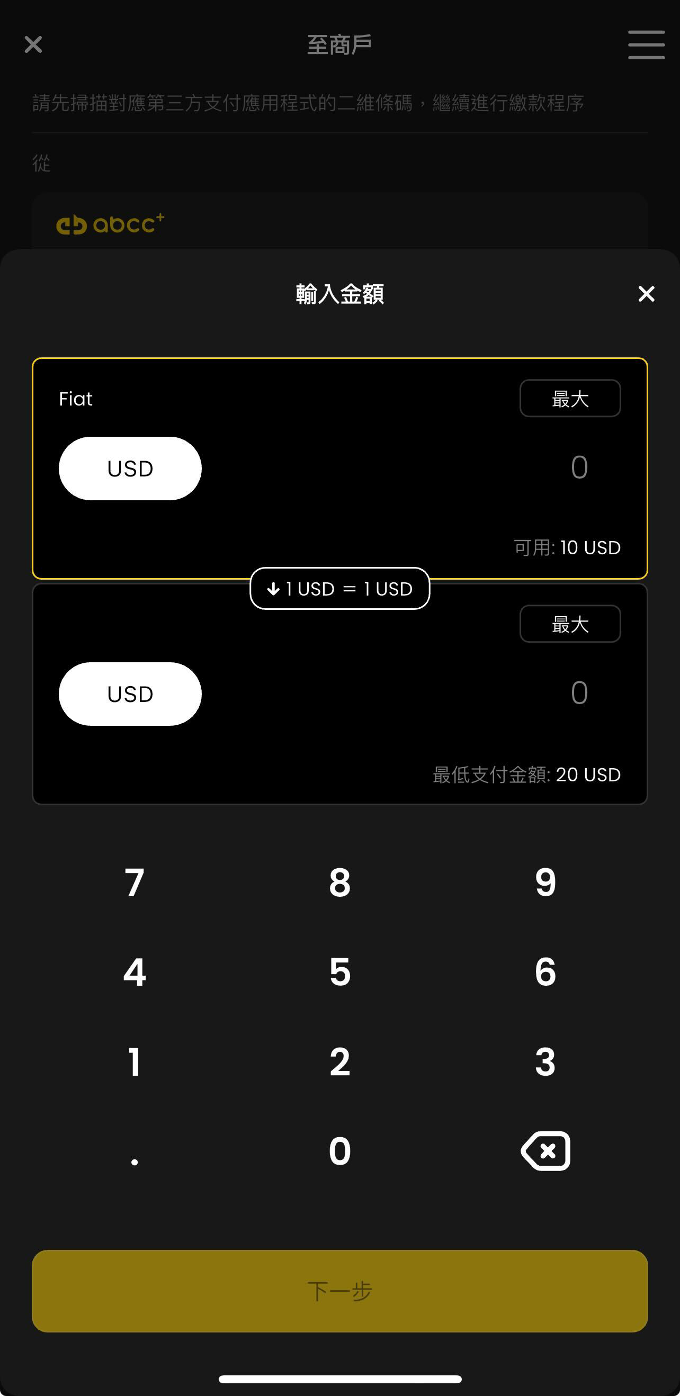This screenshot has width=680, height=1396.
Task: Enter digit 9 on the keypad
Action: [545, 883]
